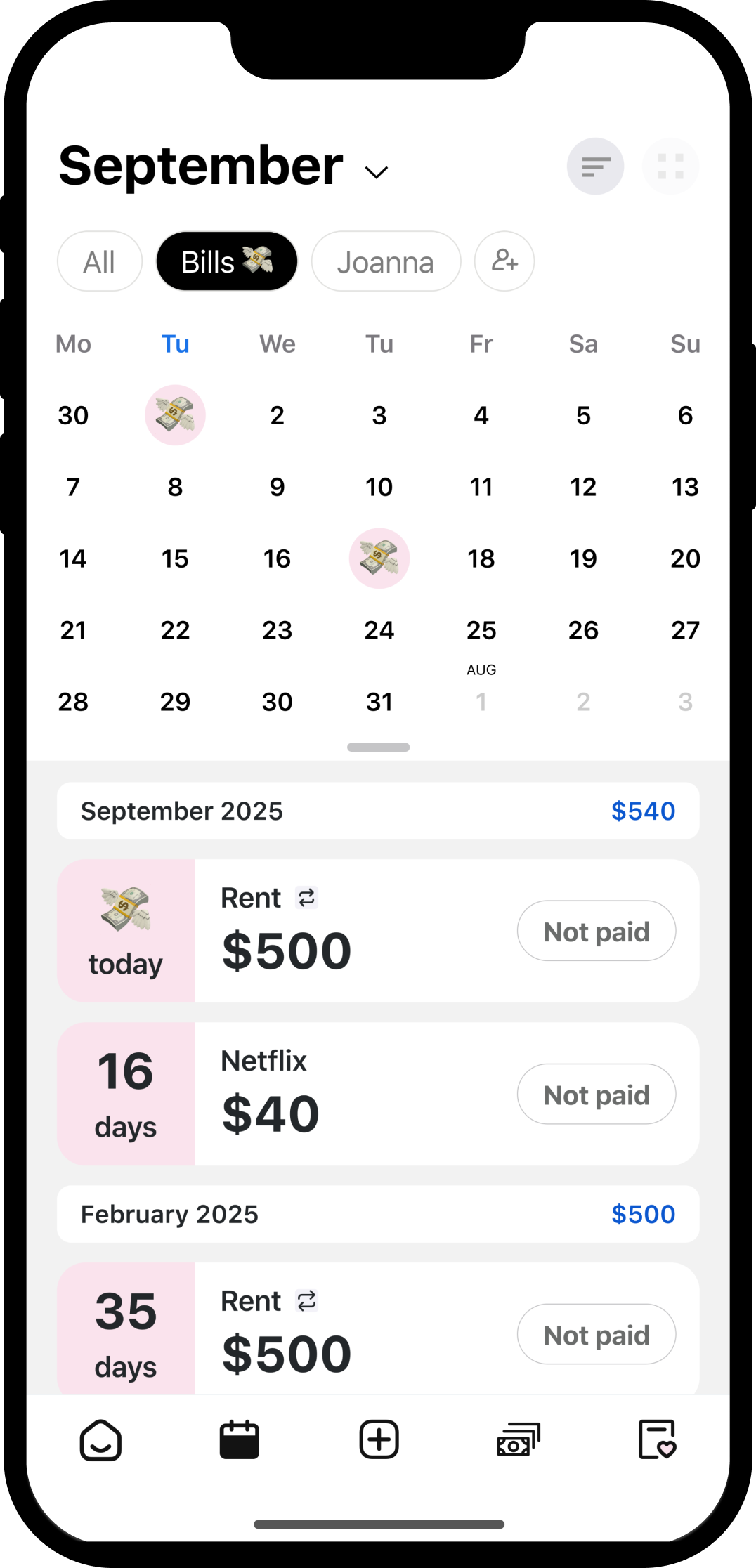Select the All filter chip

(100, 261)
